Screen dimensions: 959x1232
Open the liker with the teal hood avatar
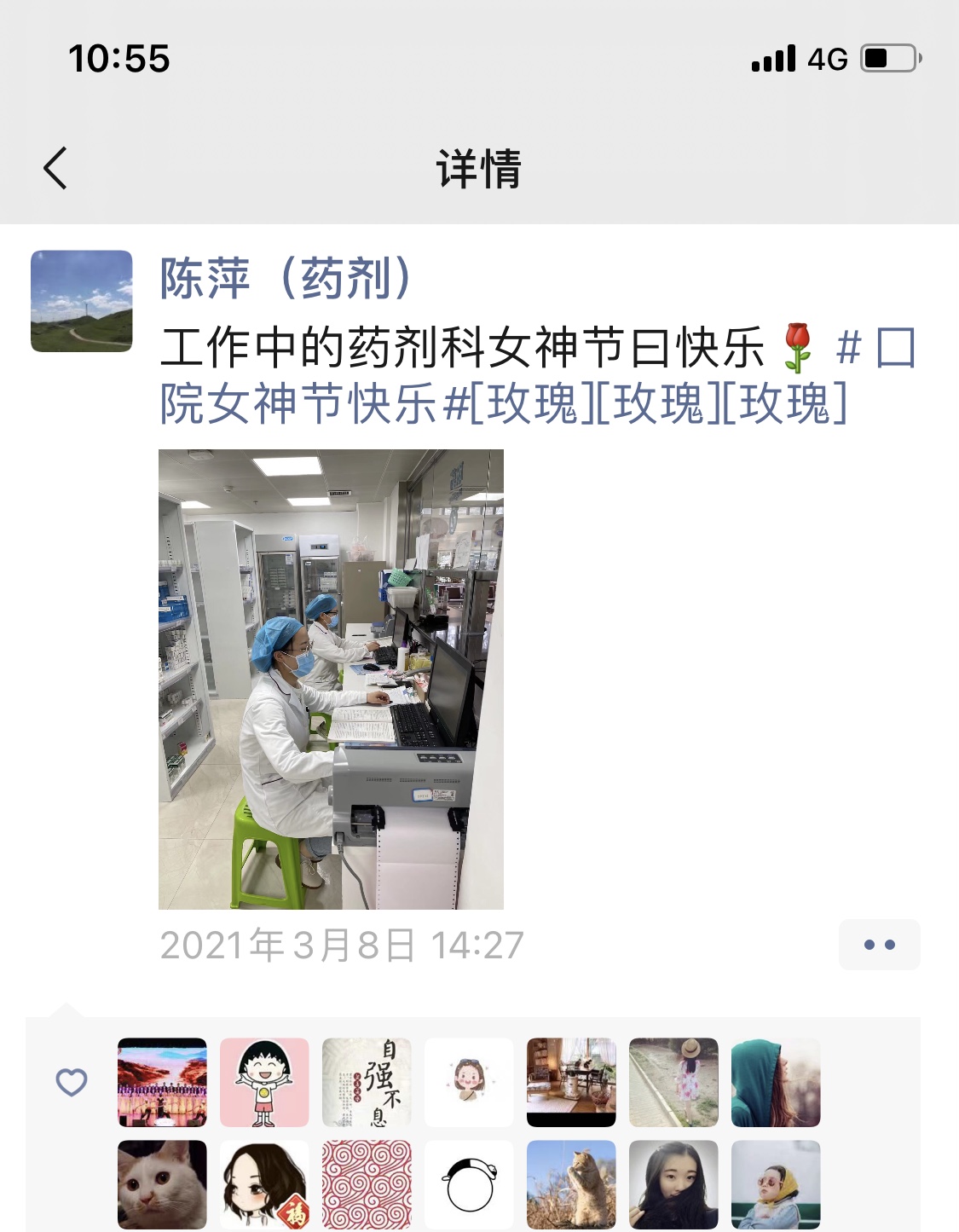click(776, 1082)
